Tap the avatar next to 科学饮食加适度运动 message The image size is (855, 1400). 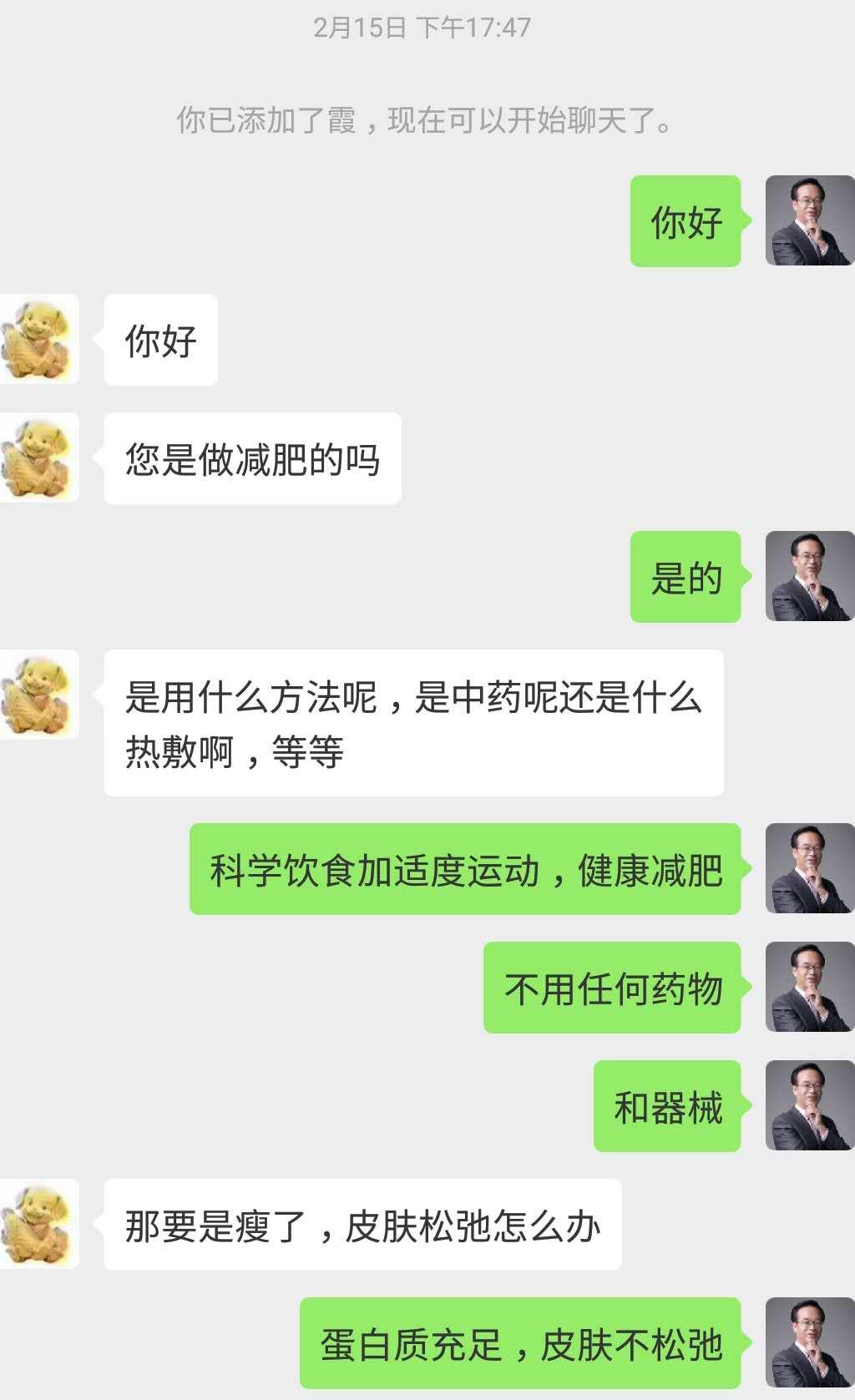[x=809, y=869]
